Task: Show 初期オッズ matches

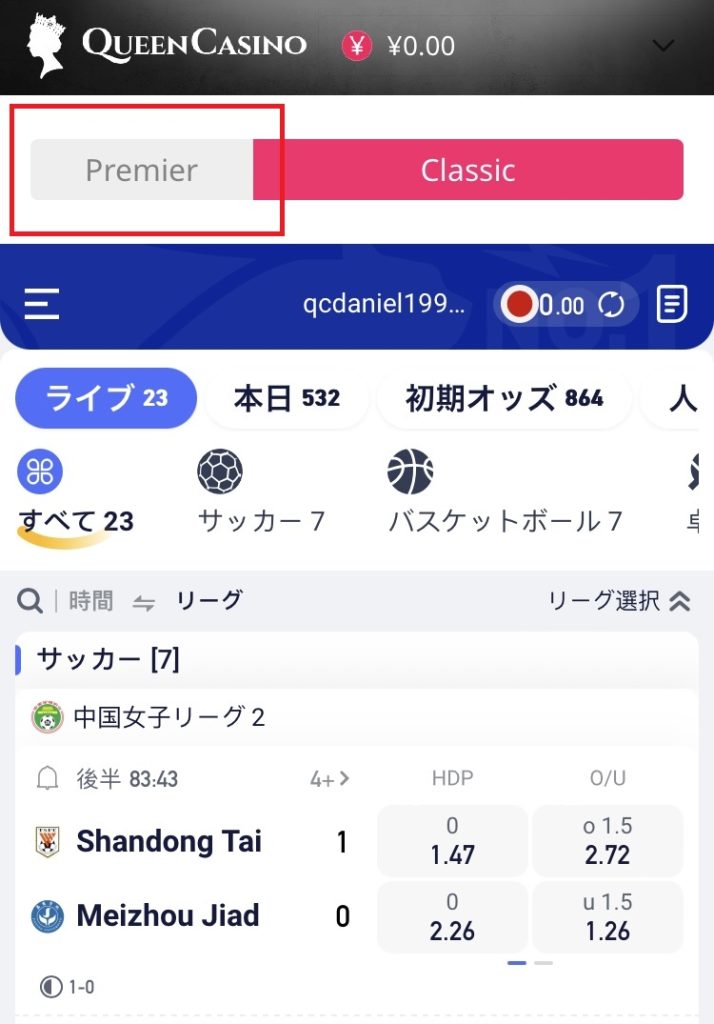Action: [x=504, y=399]
